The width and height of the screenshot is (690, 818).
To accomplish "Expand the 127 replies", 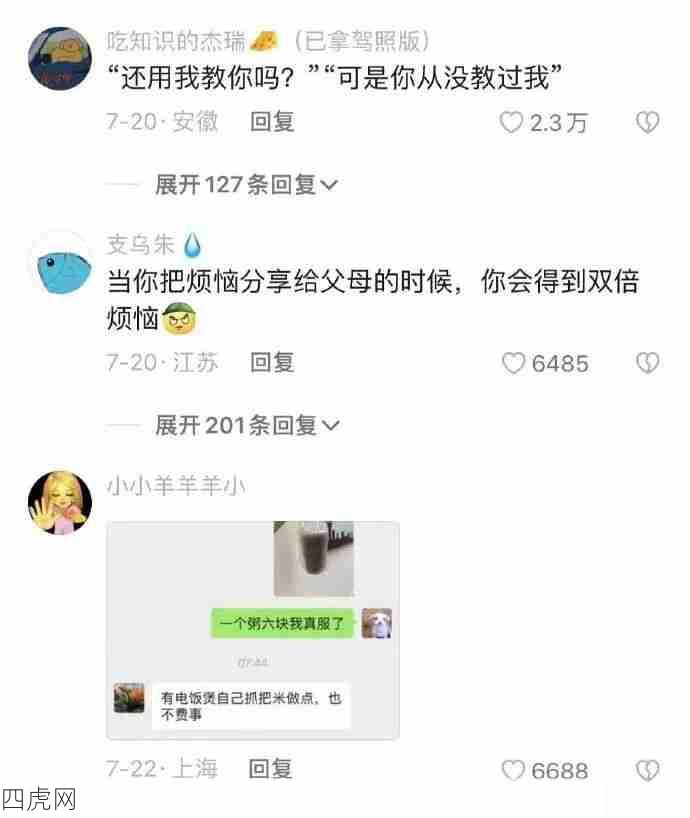I will point(247,184).
